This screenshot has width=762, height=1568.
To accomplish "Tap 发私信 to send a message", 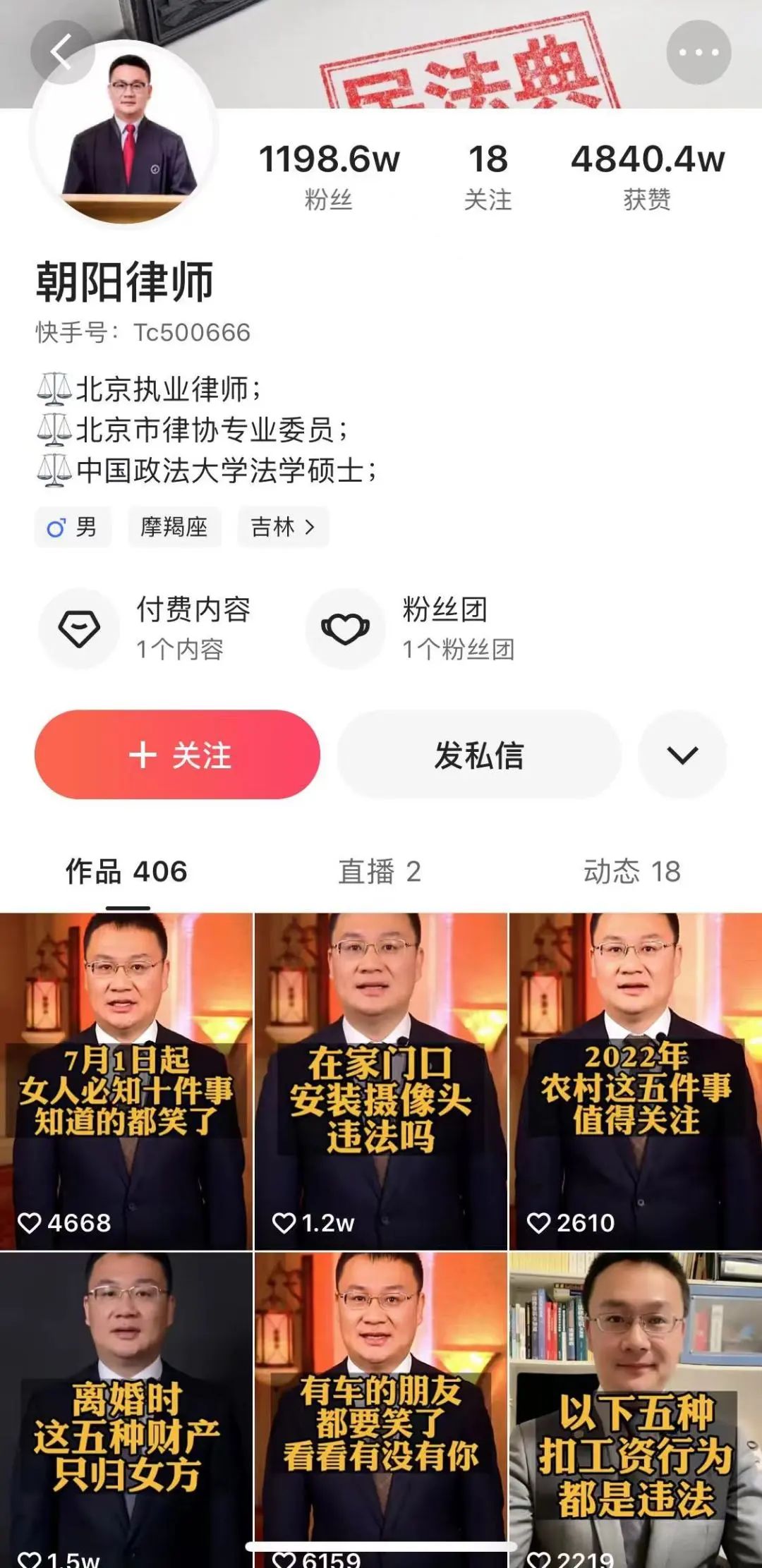I will [x=479, y=755].
